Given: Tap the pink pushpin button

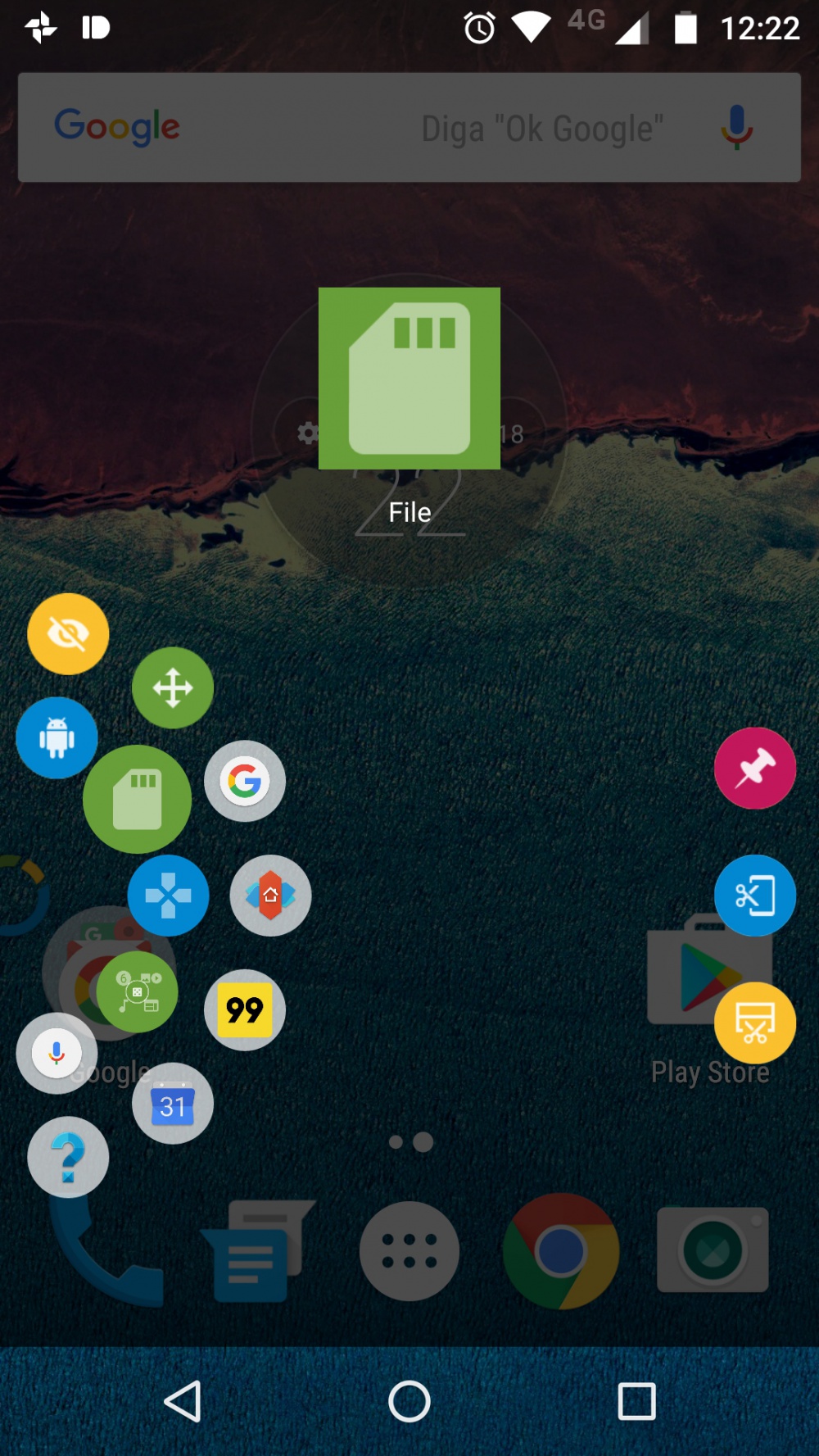Looking at the screenshot, I should click(x=754, y=768).
